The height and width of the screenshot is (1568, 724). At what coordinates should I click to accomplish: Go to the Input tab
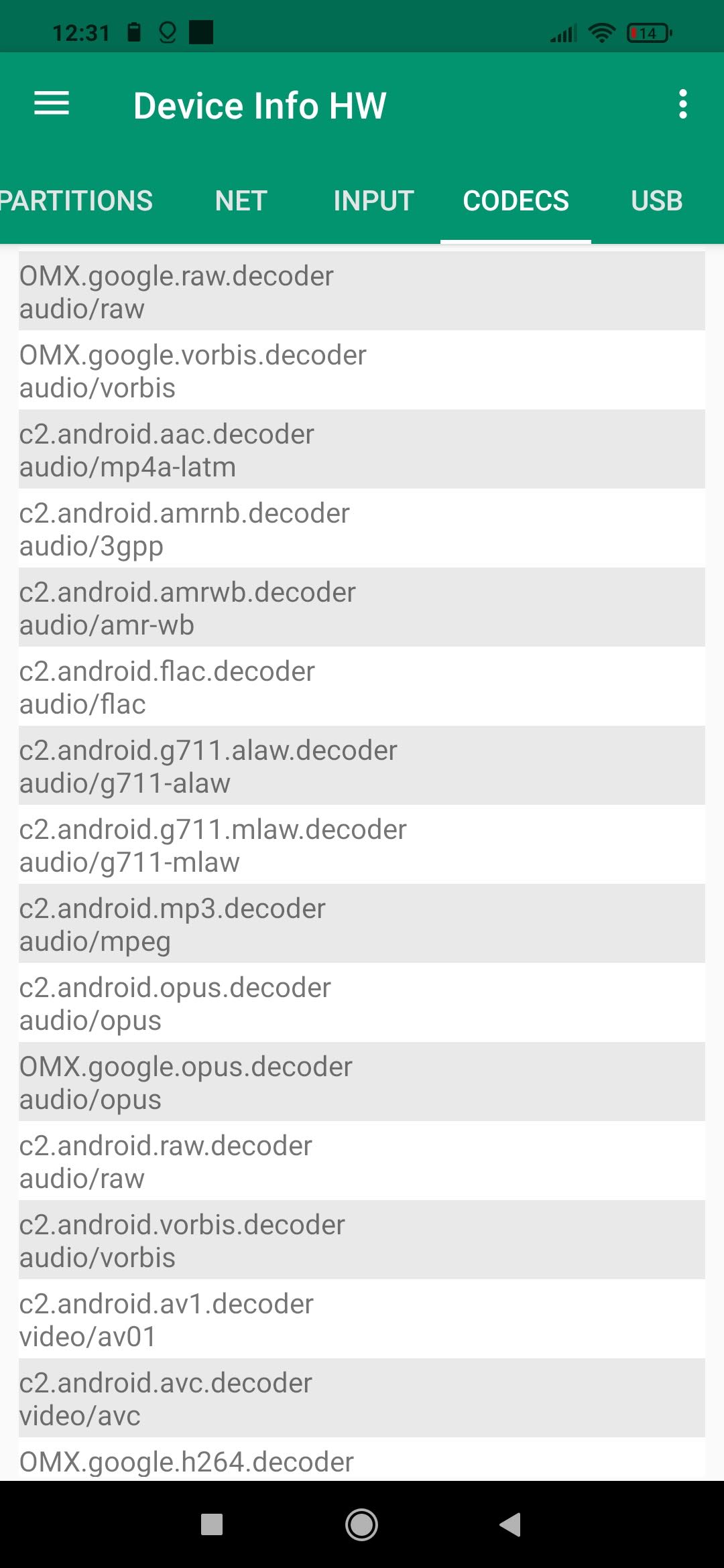[373, 201]
